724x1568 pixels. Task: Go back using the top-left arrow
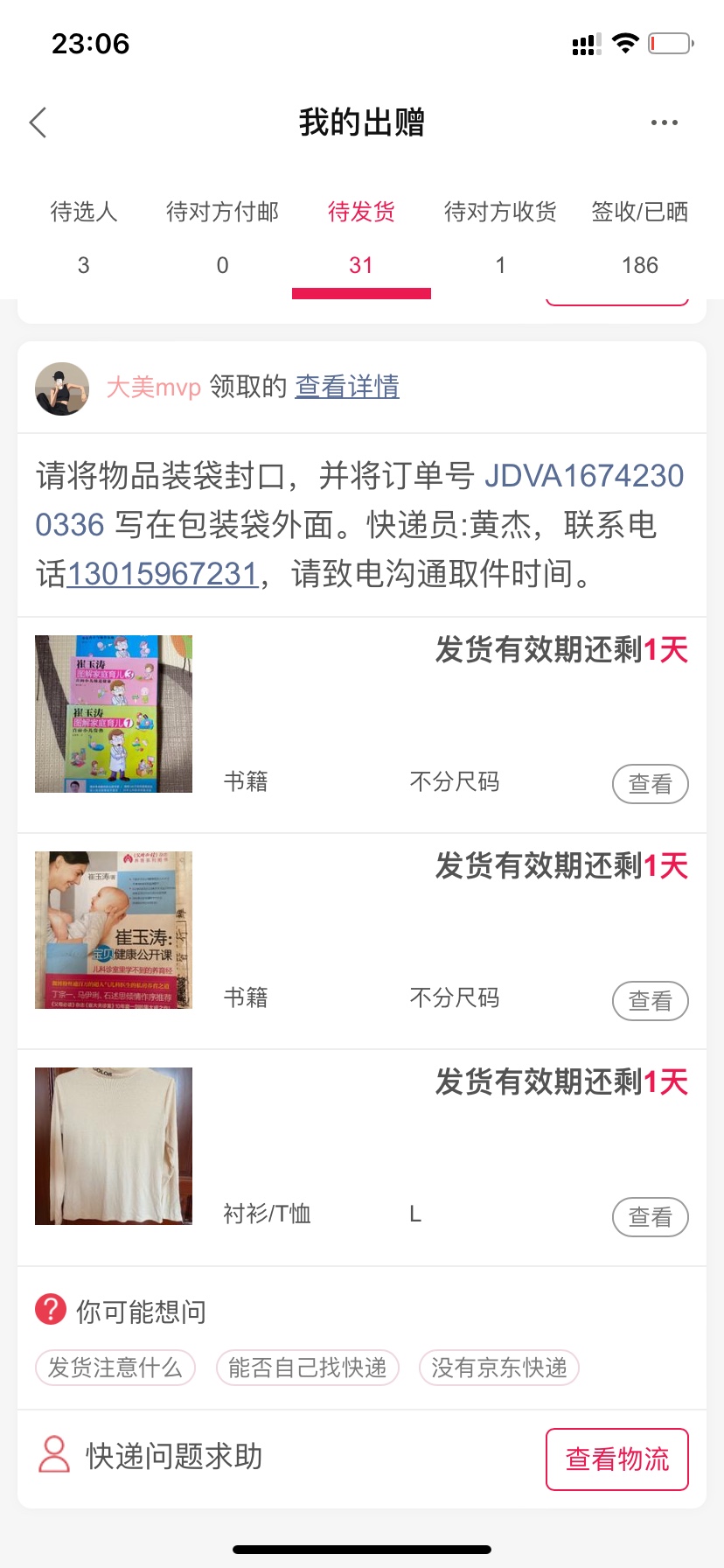(x=38, y=122)
